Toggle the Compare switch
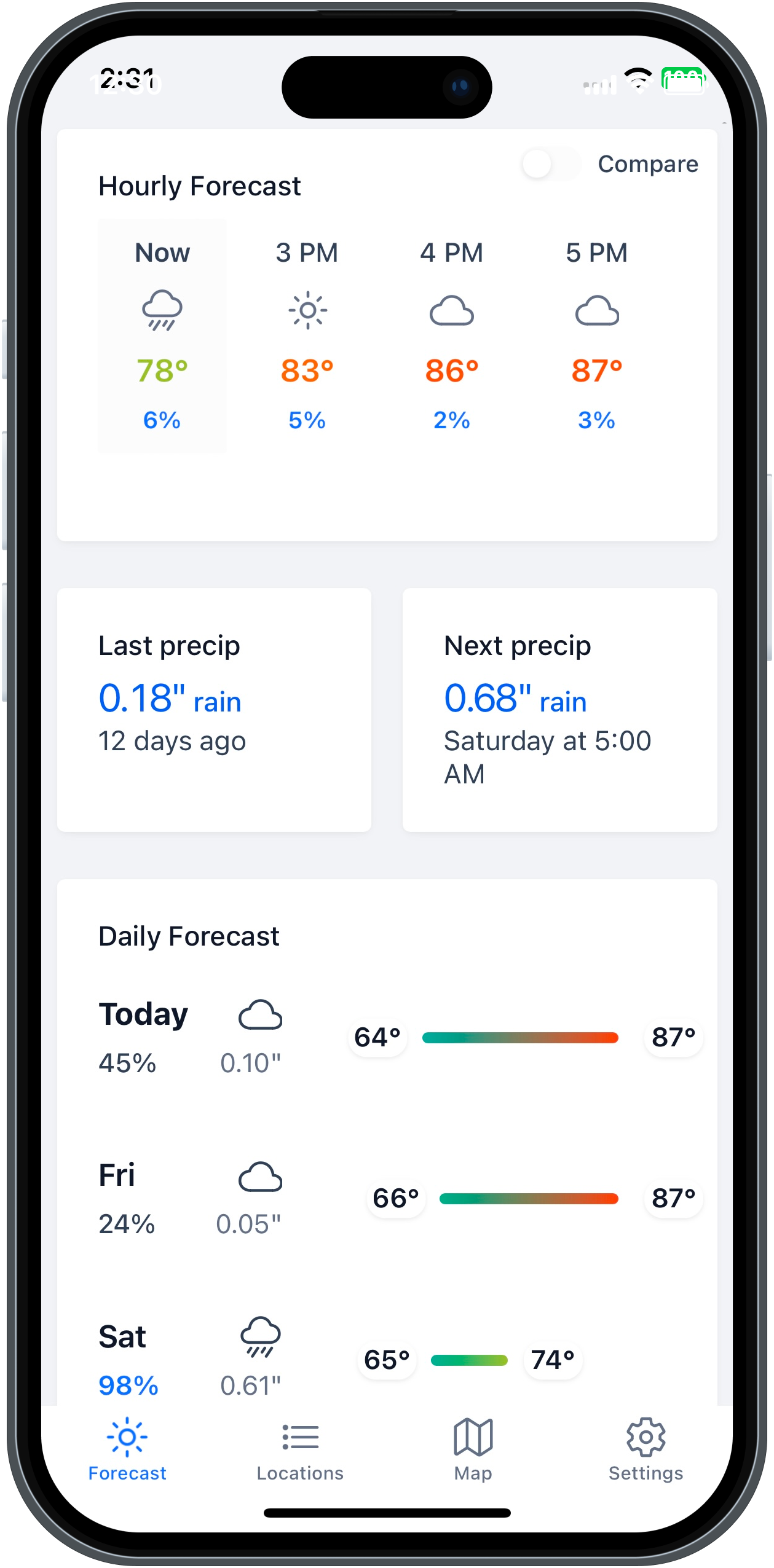 [551, 165]
